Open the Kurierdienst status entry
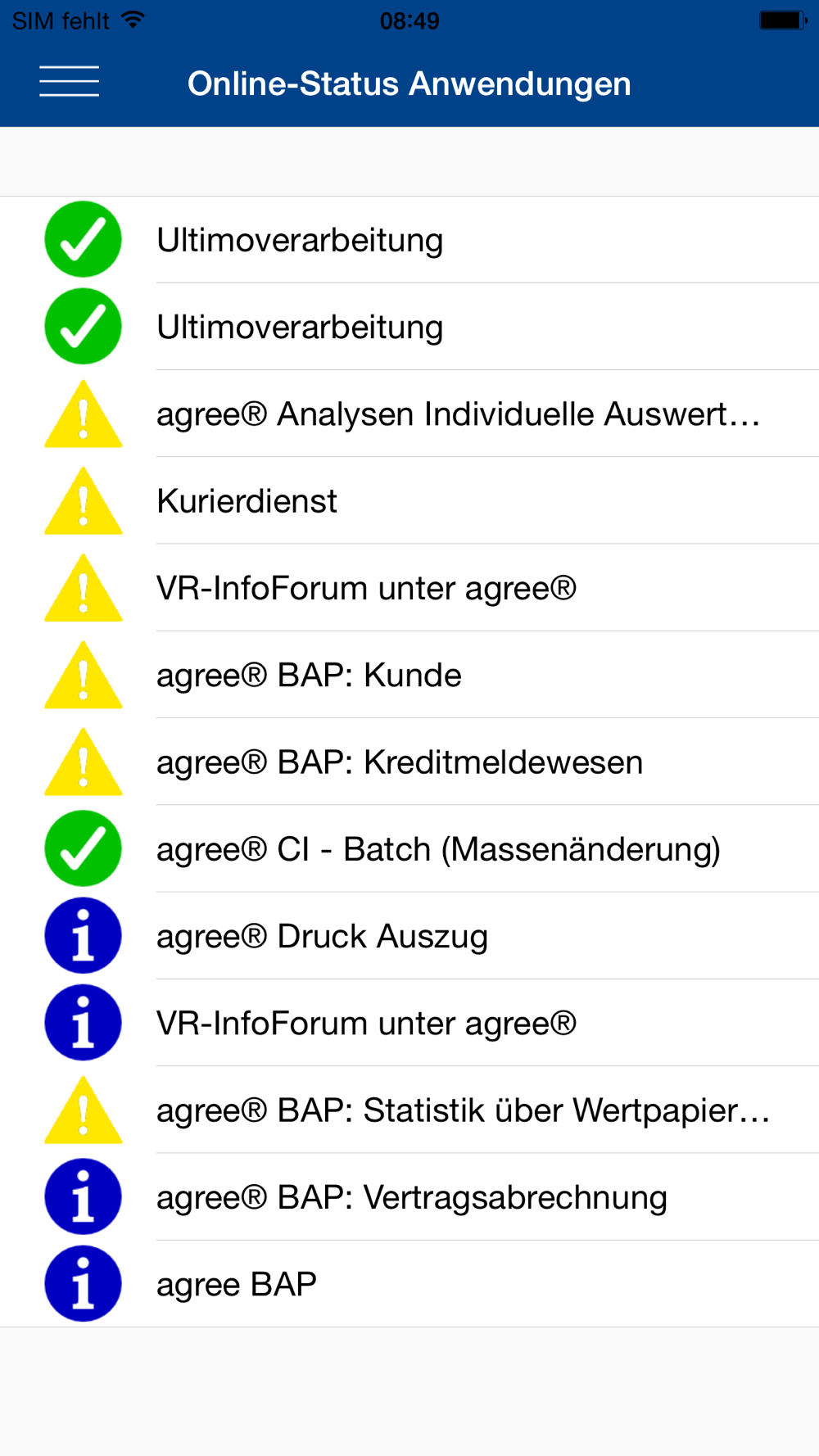This screenshot has width=819, height=1456. coord(409,500)
